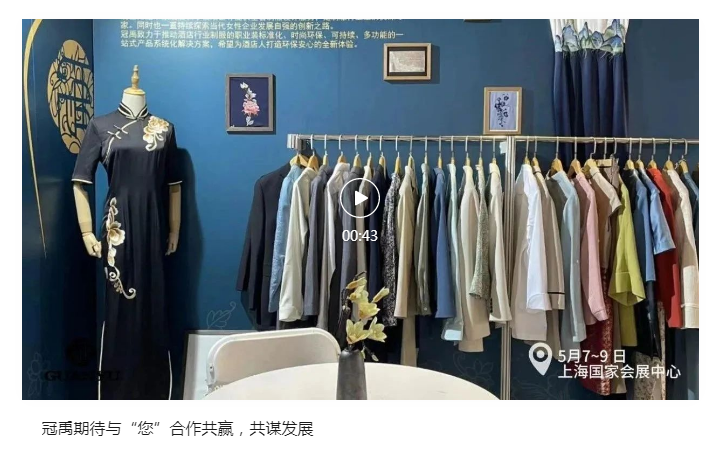Play the 00:43 clothing showroom video
Viewport: 720px width, 459px height.
tap(359, 198)
